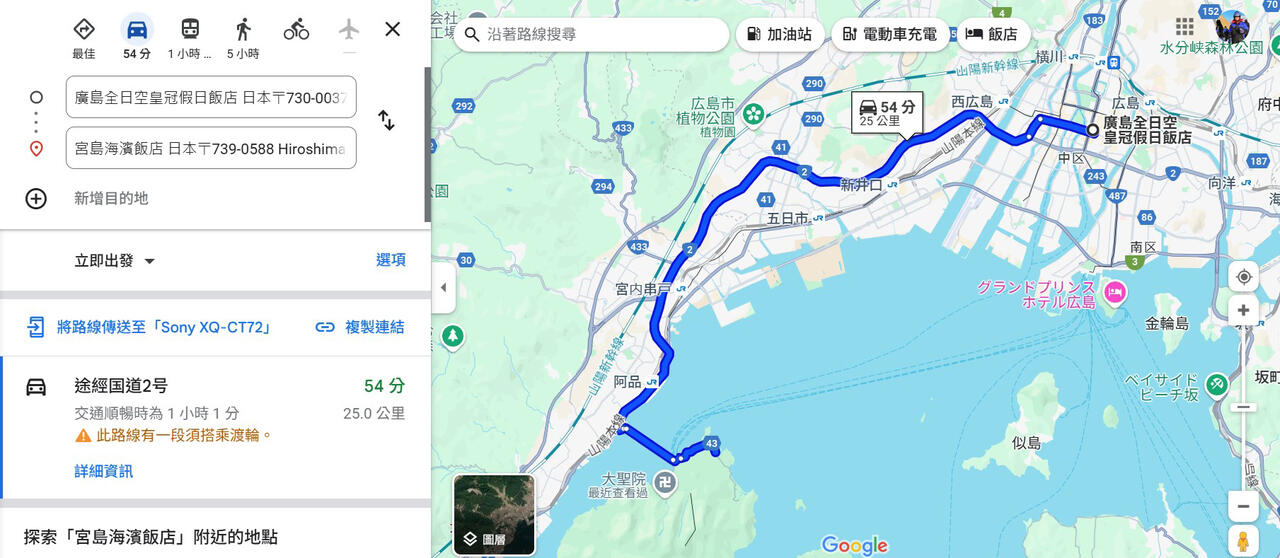This screenshot has width=1280, height=558.
Task: Select the 最佳 best travel mode
Action: (x=84, y=35)
